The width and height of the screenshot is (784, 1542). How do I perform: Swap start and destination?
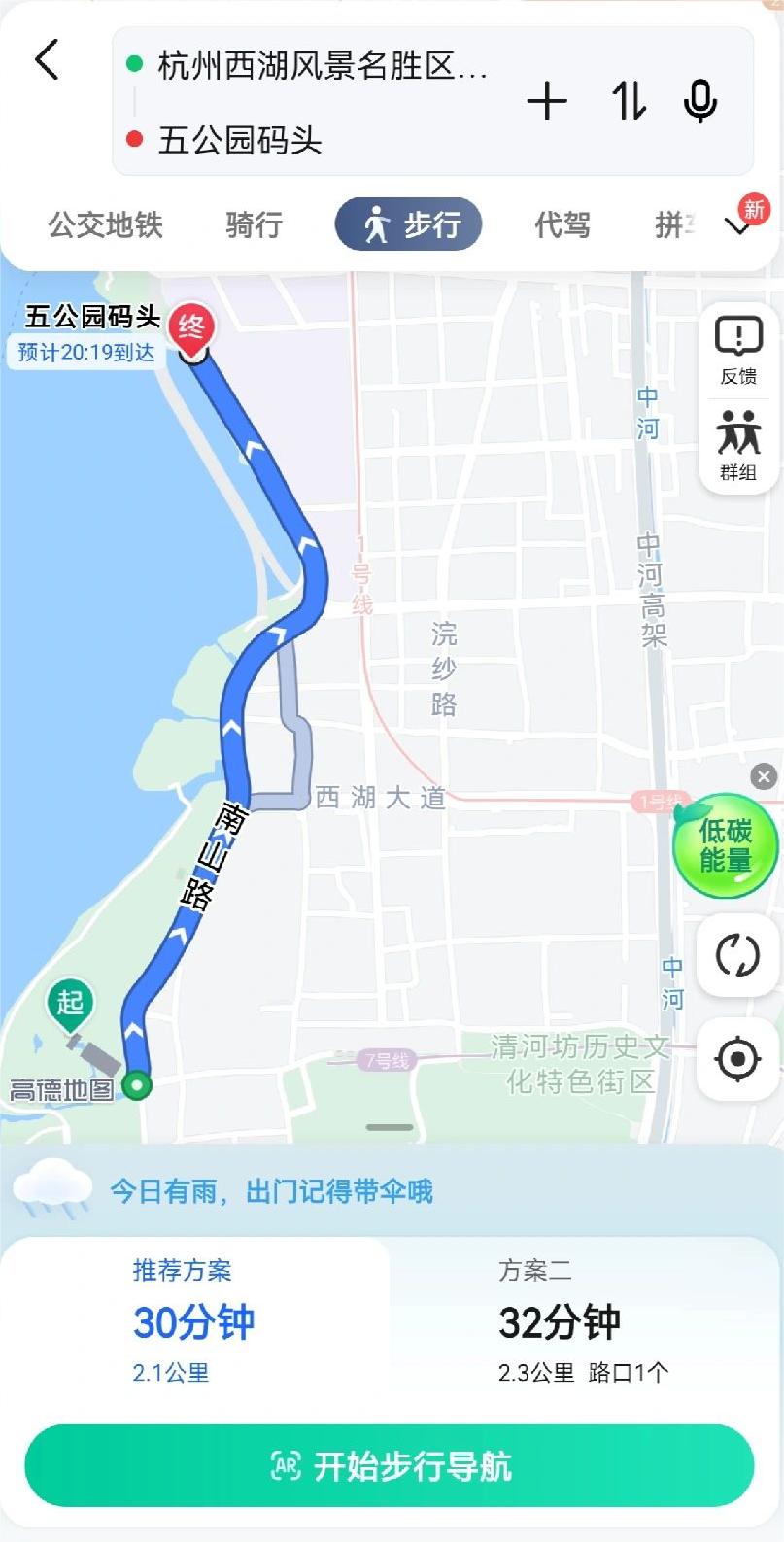629,101
